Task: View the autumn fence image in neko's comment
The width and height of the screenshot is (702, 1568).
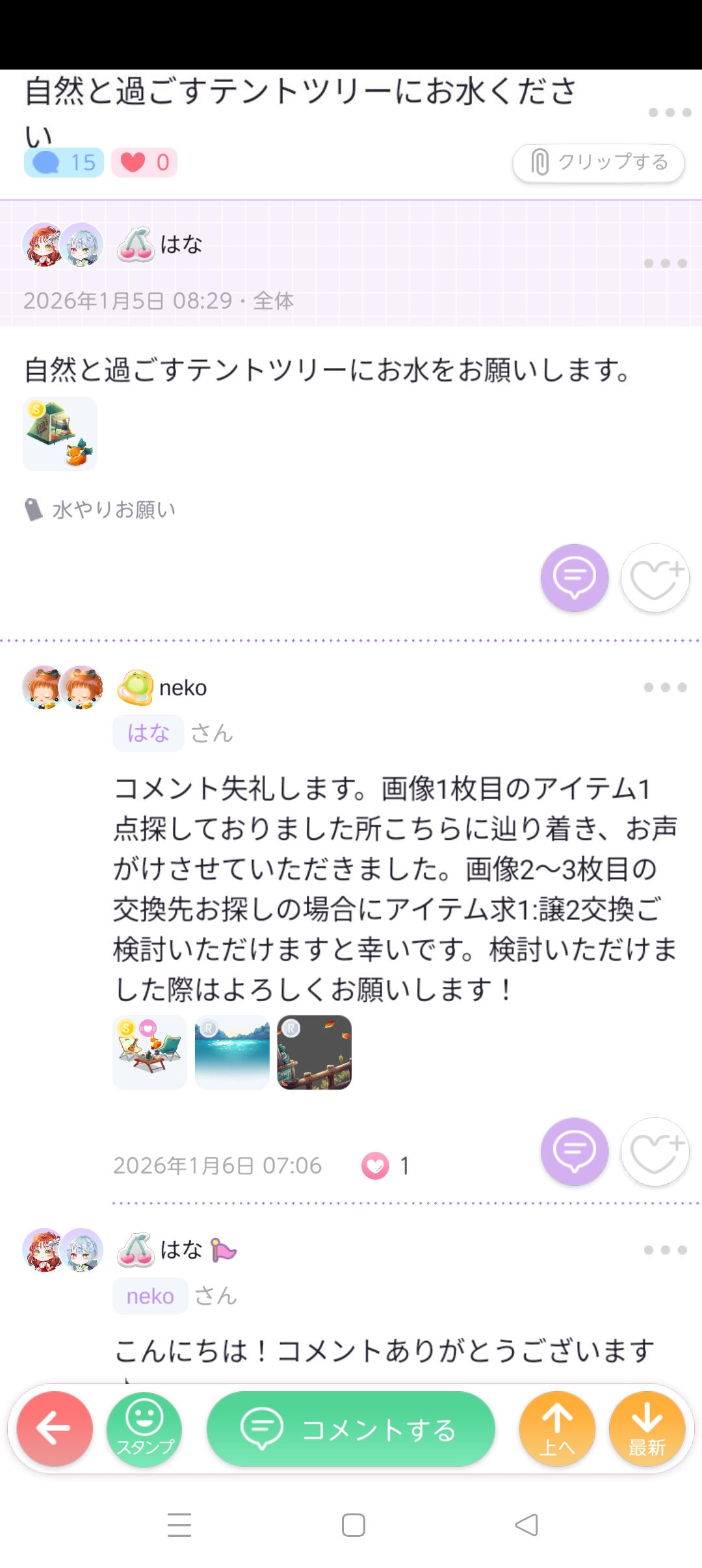Action: [x=315, y=1052]
